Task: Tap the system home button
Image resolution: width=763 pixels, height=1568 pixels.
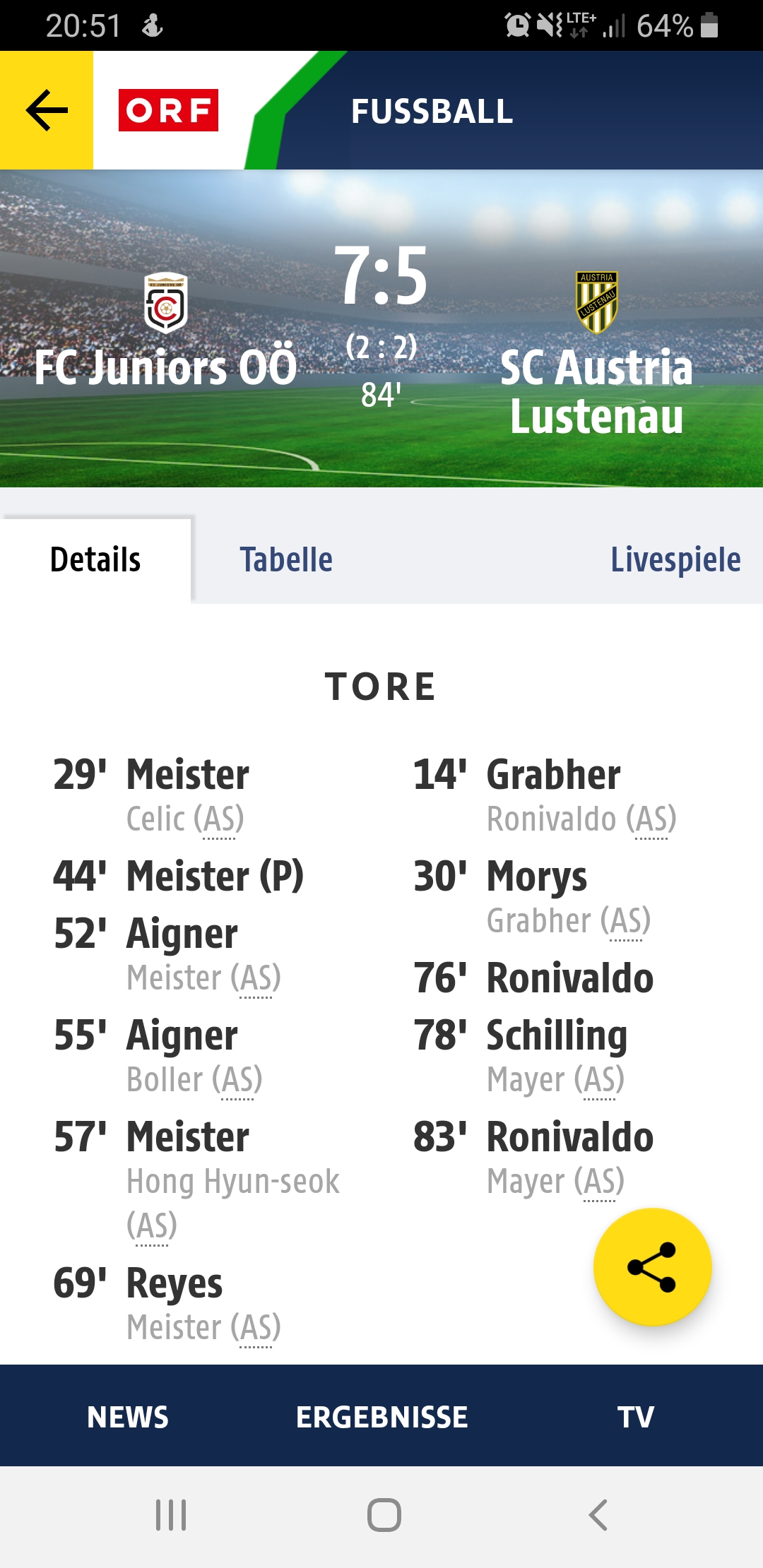Action: point(384,1515)
